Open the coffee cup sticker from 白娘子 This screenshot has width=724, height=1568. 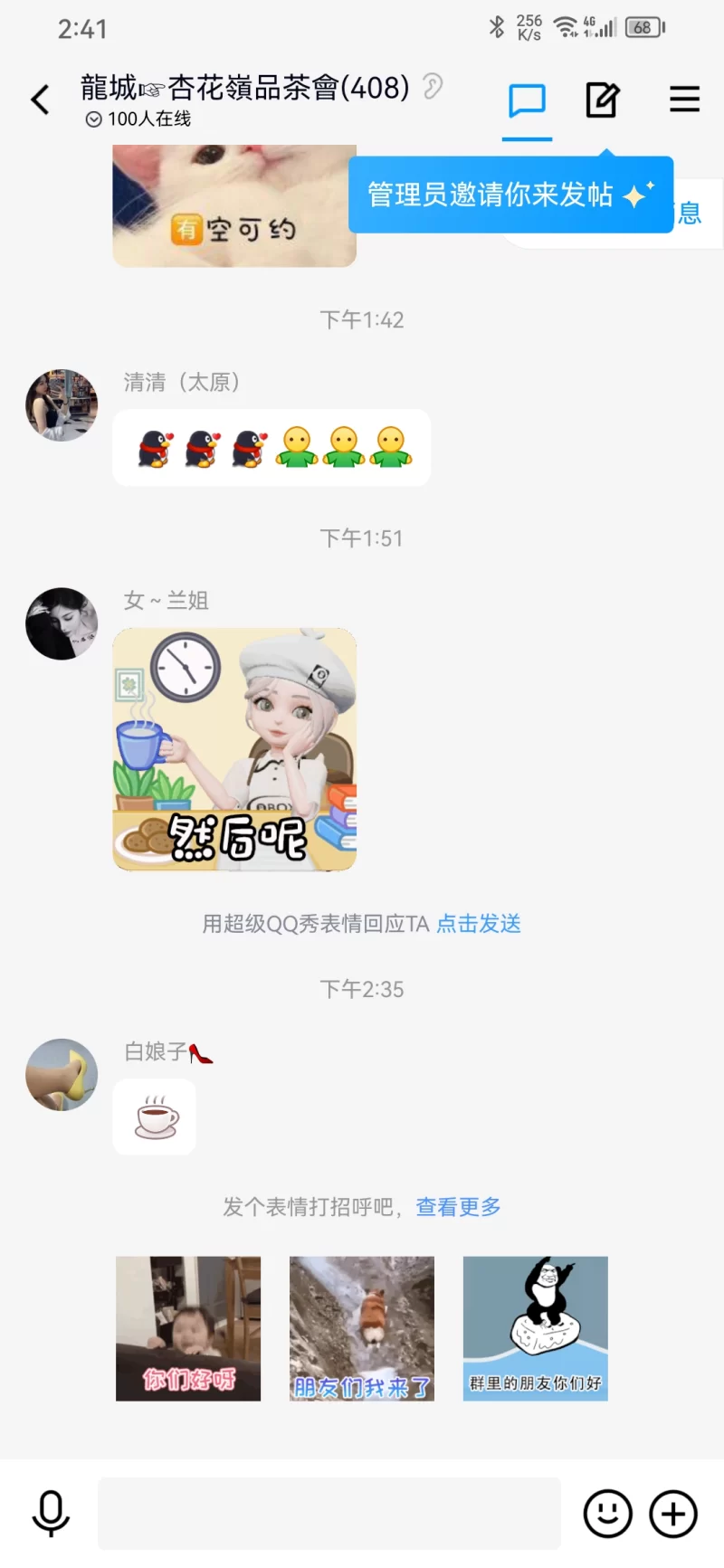click(155, 1117)
